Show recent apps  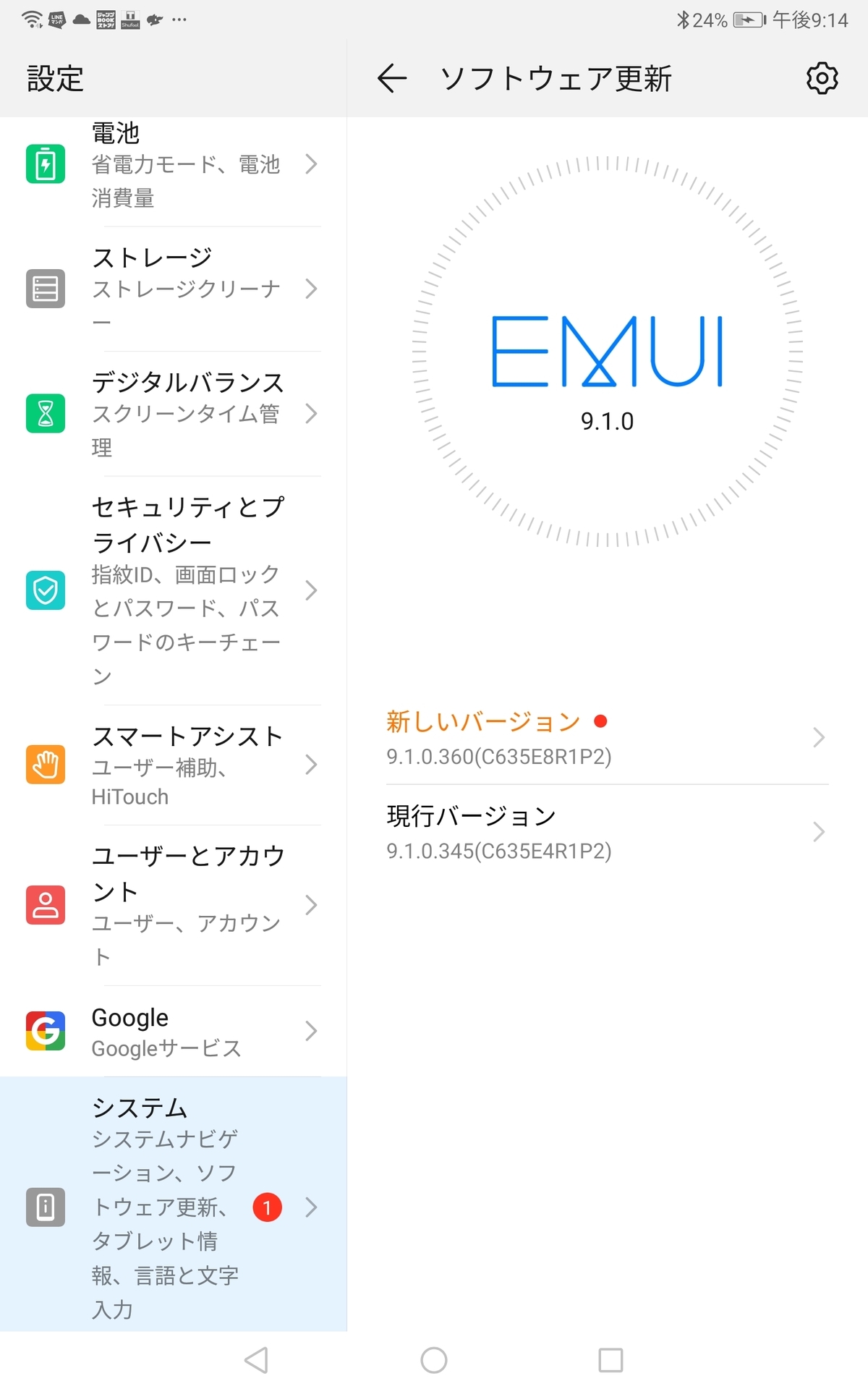coord(611,1360)
